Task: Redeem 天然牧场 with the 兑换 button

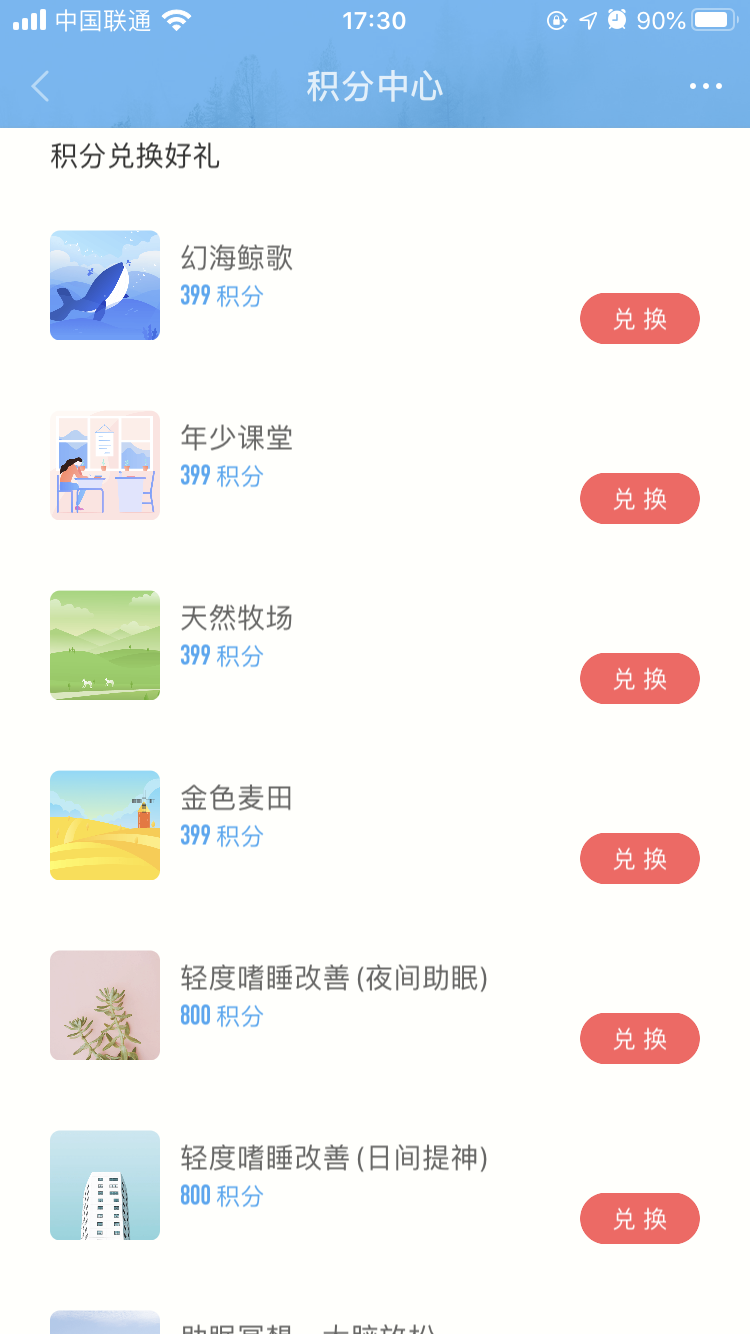Action: click(x=639, y=679)
